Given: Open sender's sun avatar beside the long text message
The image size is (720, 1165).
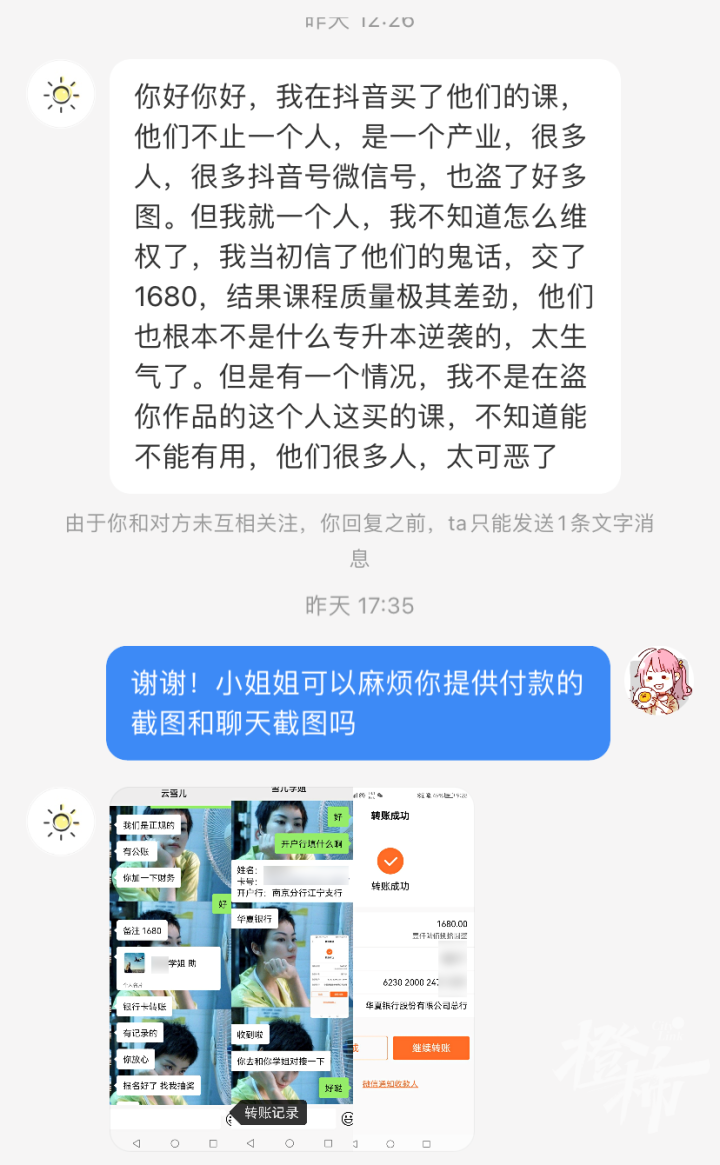Looking at the screenshot, I should pos(61,94).
